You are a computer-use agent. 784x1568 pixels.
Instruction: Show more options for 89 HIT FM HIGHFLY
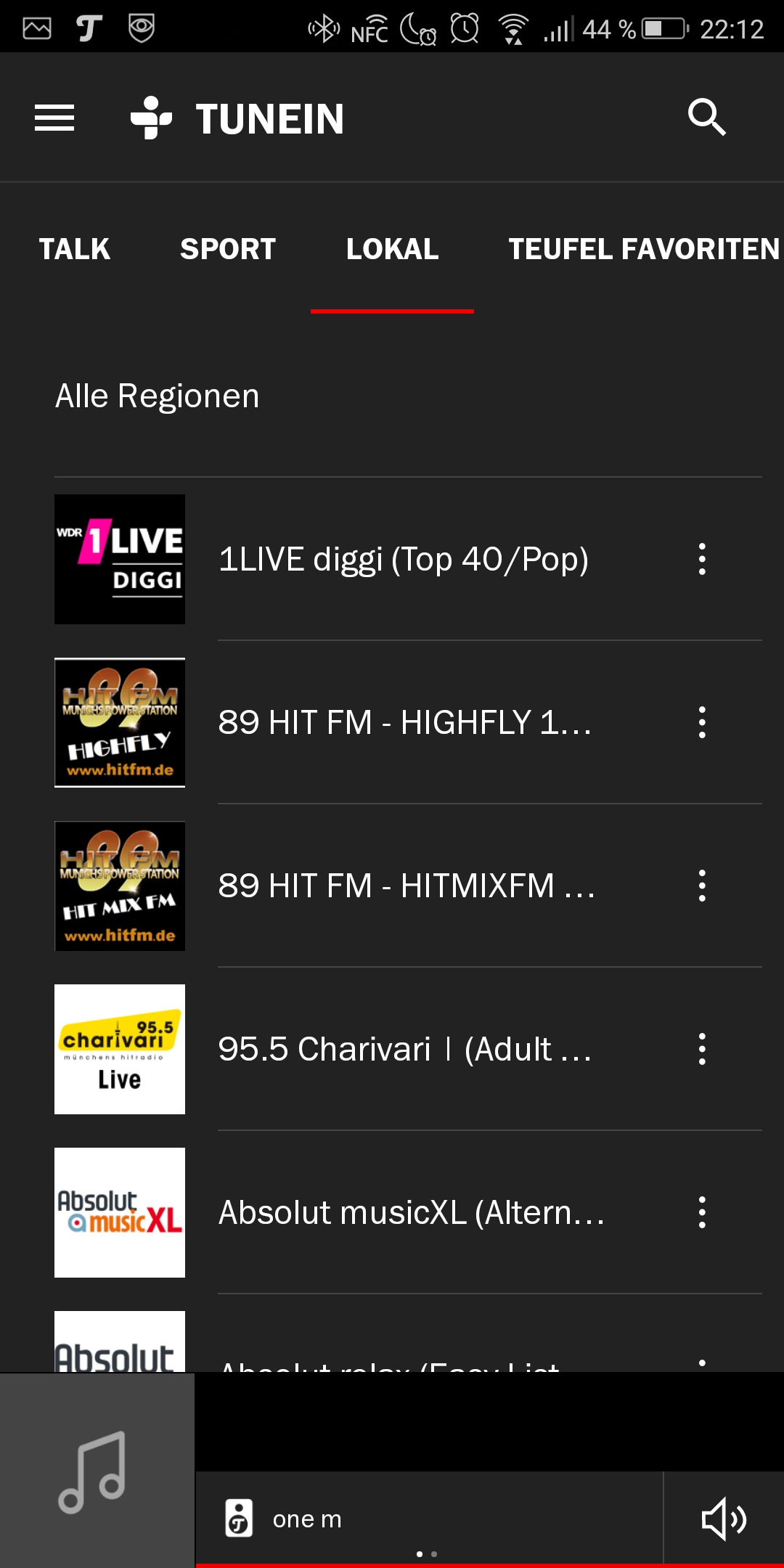point(701,723)
